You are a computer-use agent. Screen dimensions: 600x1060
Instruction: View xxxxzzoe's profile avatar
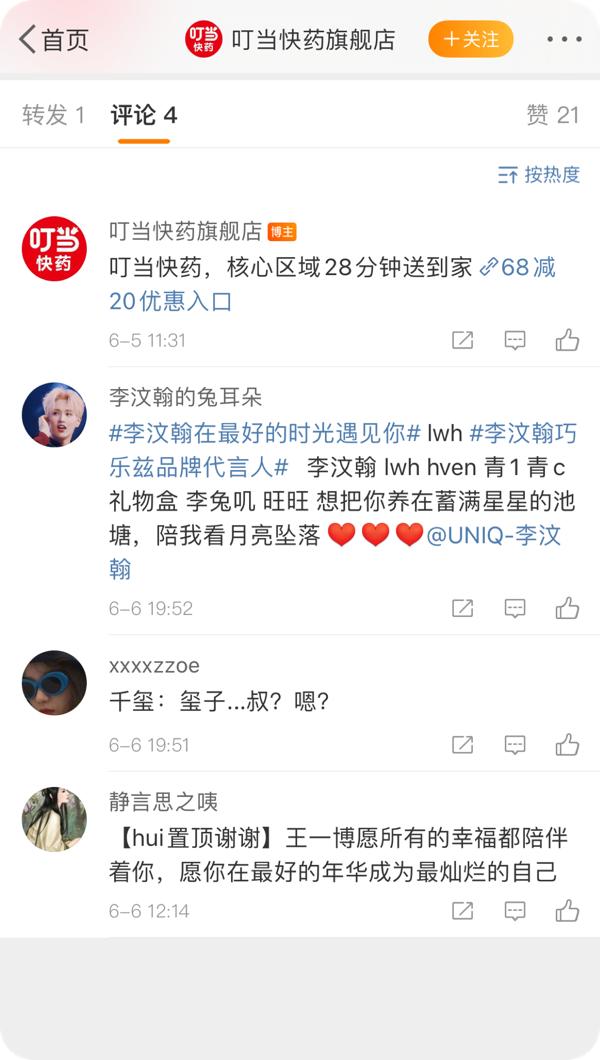tap(54, 683)
